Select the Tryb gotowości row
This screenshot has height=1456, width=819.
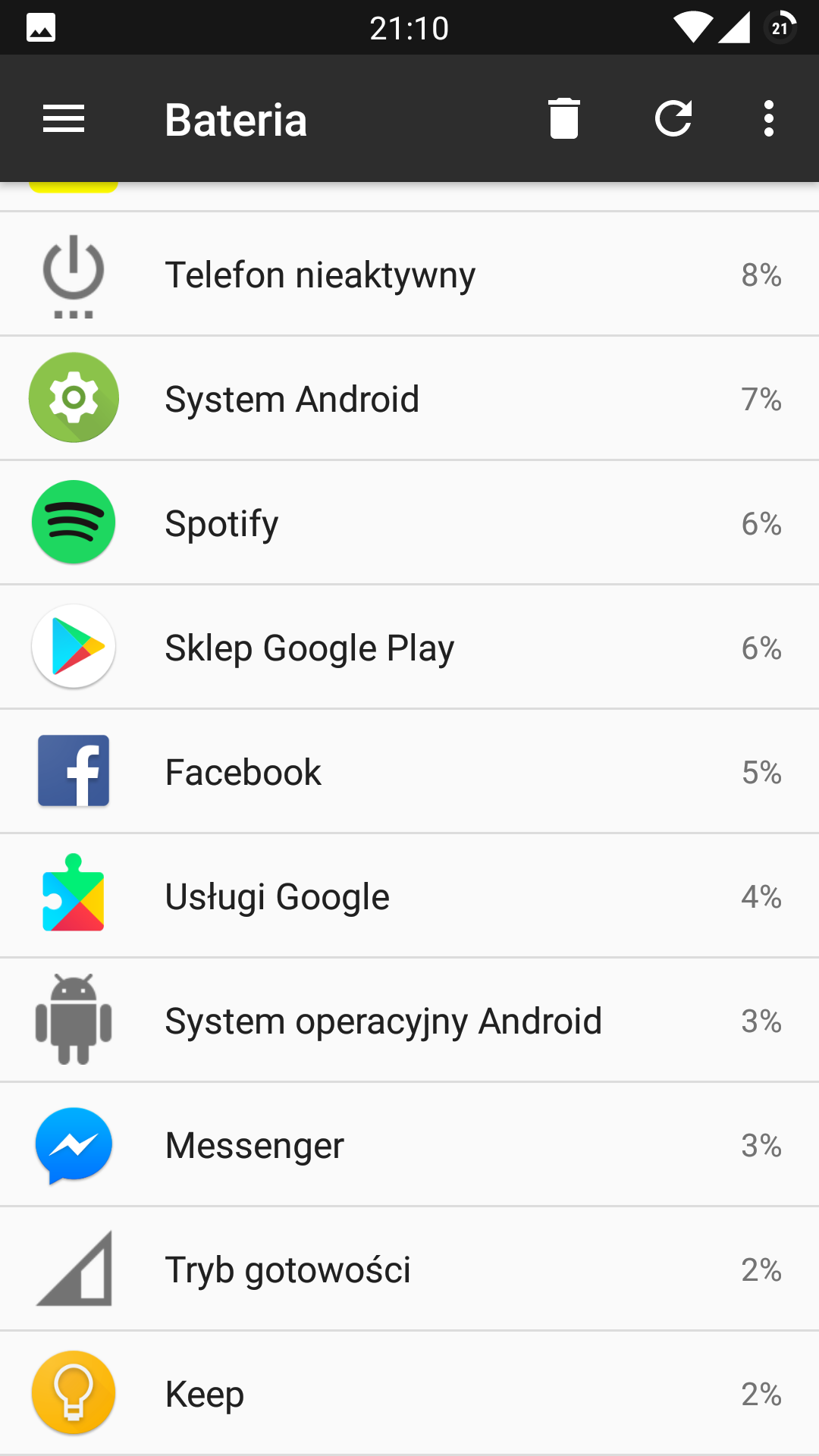tap(409, 1269)
